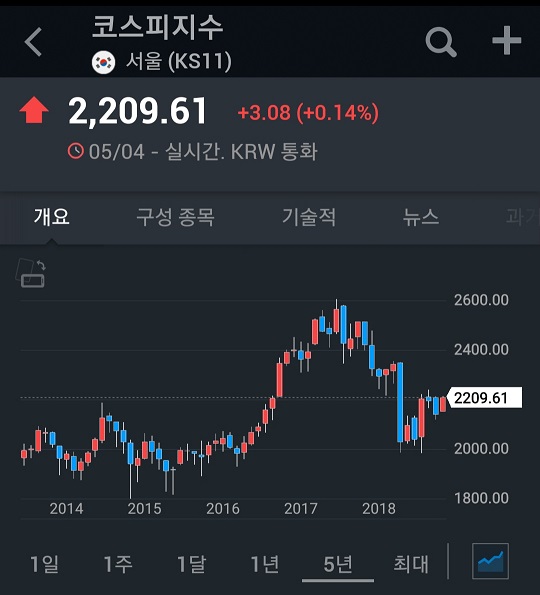Open the partially visible 과거 tab
The width and height of the screenshot is (540, 595).
(x=523, y=217)
